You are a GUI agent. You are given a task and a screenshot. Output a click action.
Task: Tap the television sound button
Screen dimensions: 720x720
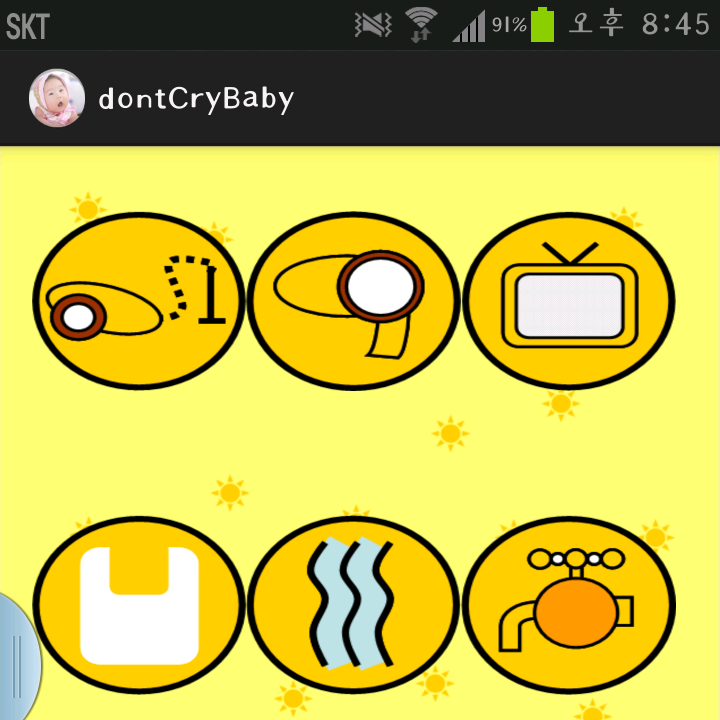pos(570,301)
